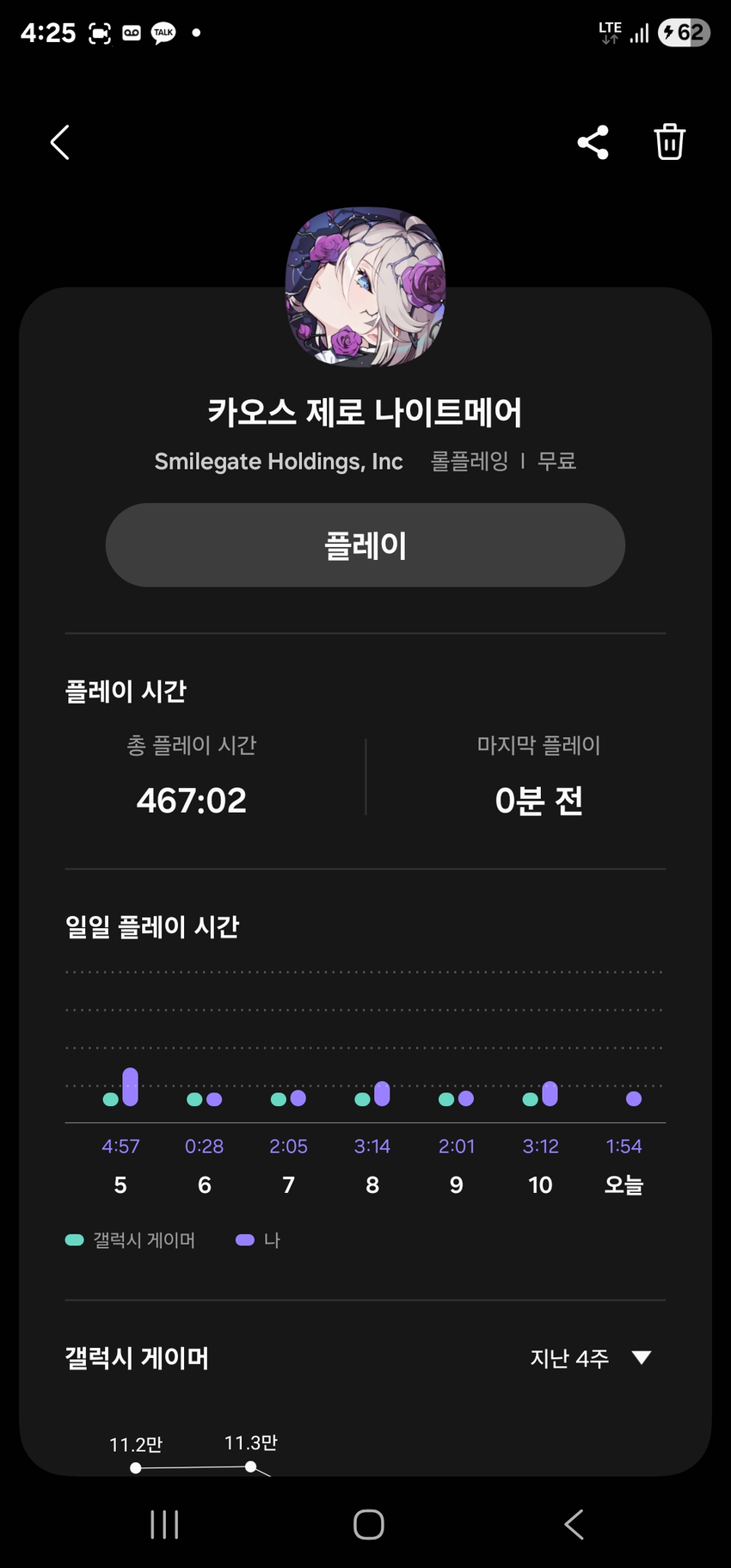Open recent apps from the navigation bar
The width and height of the screenshot is (731, 1568).
[164, 1524]
